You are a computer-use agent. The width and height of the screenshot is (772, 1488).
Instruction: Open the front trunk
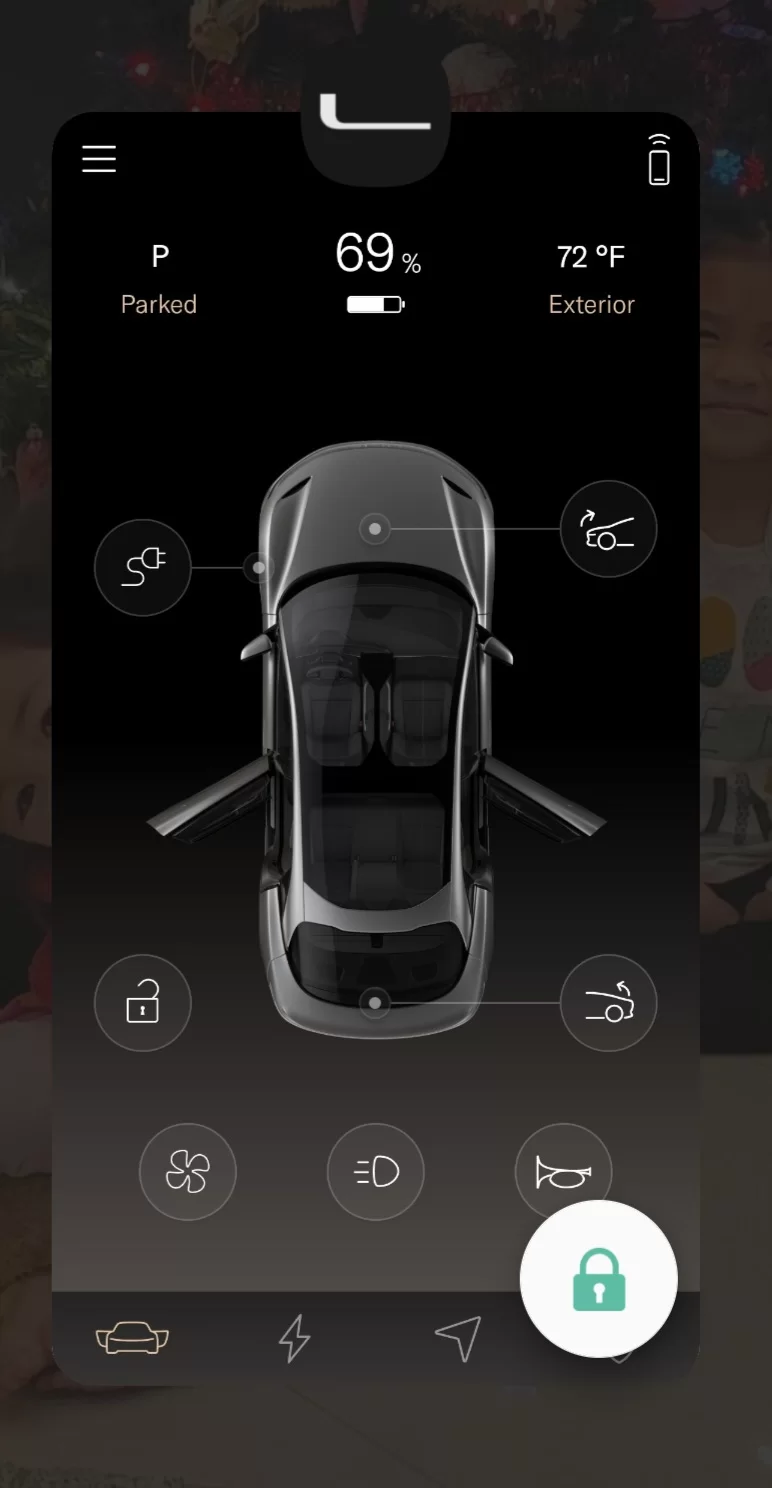click(x=608, y=529)
